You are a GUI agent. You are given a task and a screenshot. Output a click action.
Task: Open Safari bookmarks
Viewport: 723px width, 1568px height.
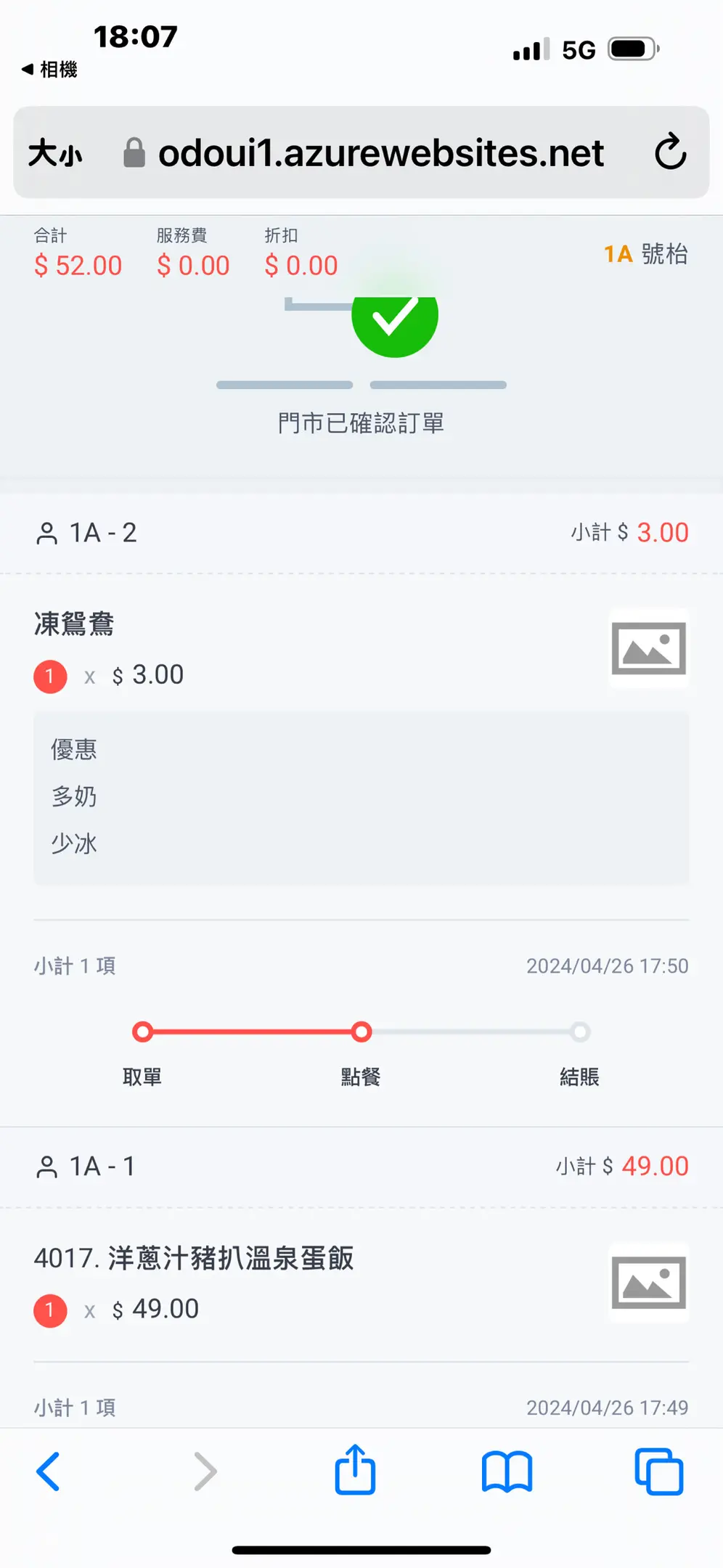(x=507, y=1471)
